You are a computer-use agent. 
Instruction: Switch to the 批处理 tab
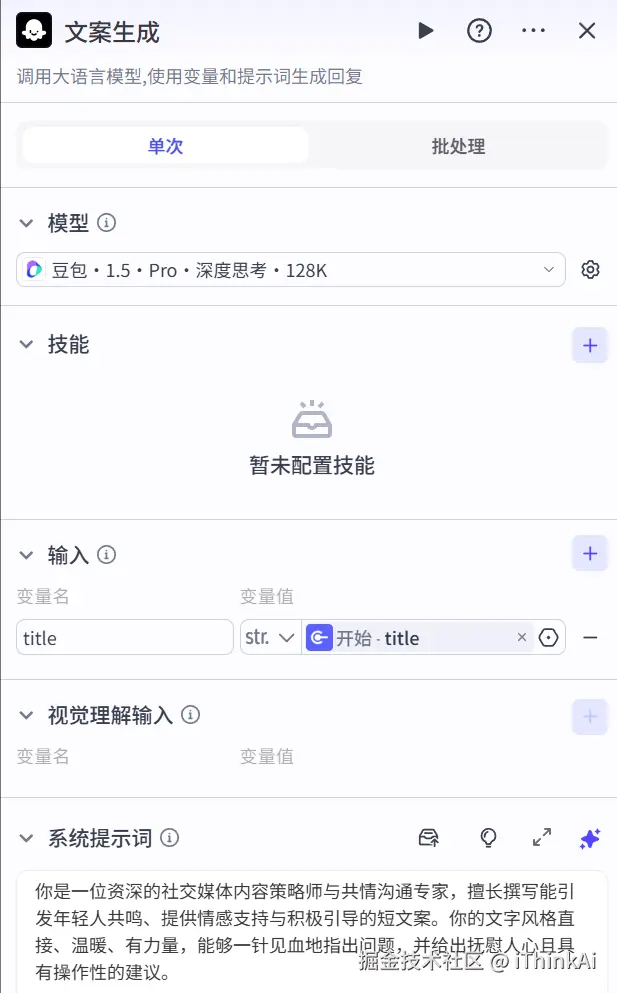click(458, 146)
